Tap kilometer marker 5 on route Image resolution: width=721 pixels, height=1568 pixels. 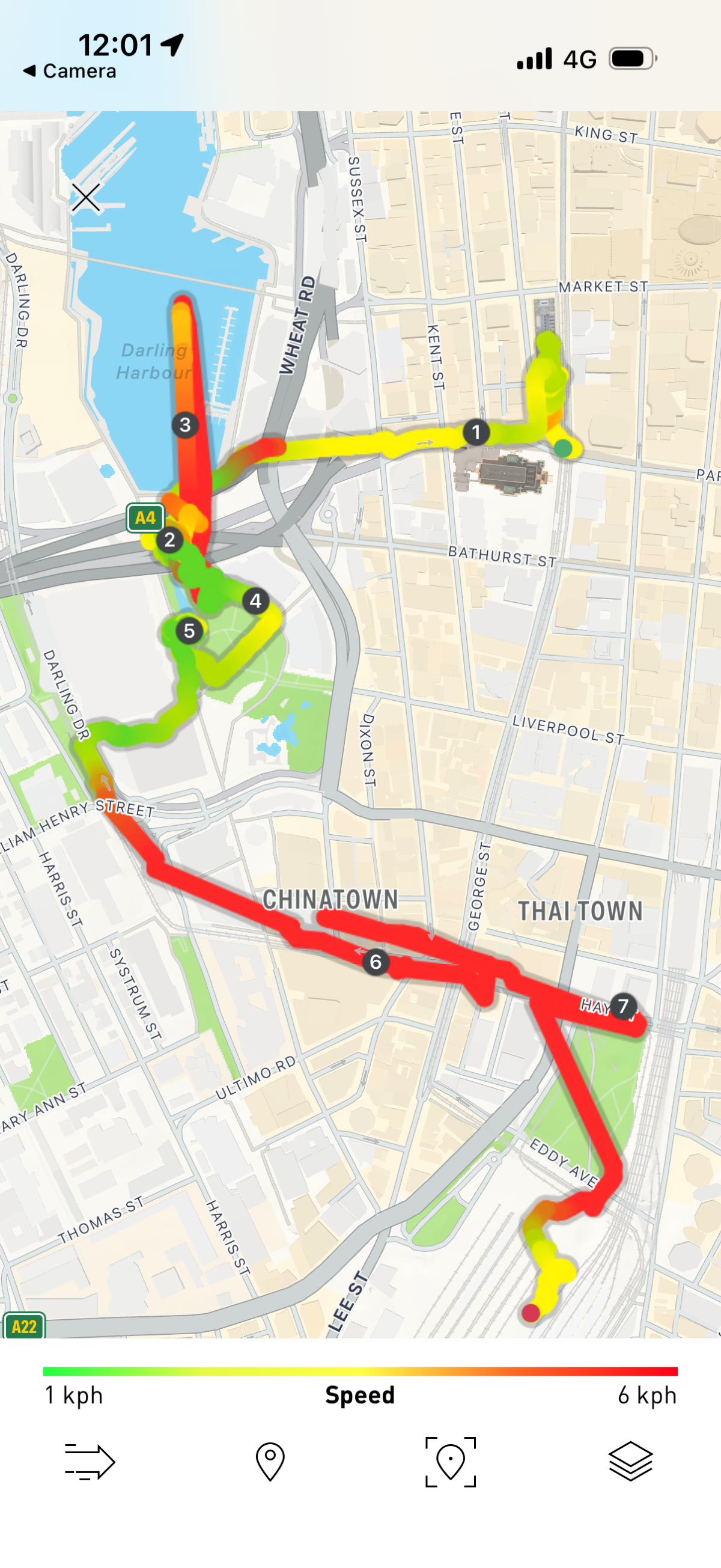coord(189,630)
